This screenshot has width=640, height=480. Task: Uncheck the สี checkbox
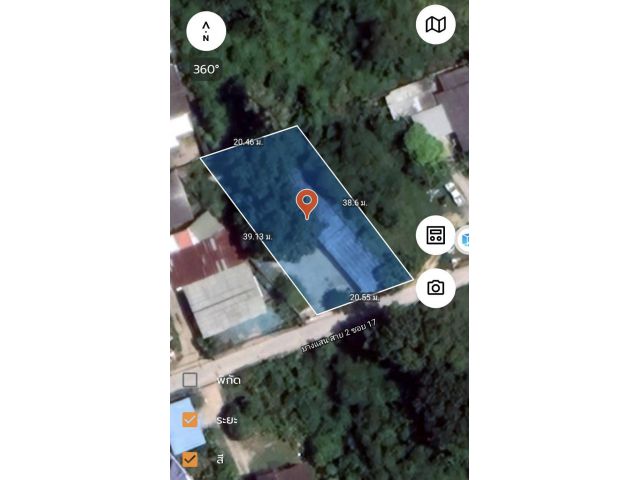[190, 459]
